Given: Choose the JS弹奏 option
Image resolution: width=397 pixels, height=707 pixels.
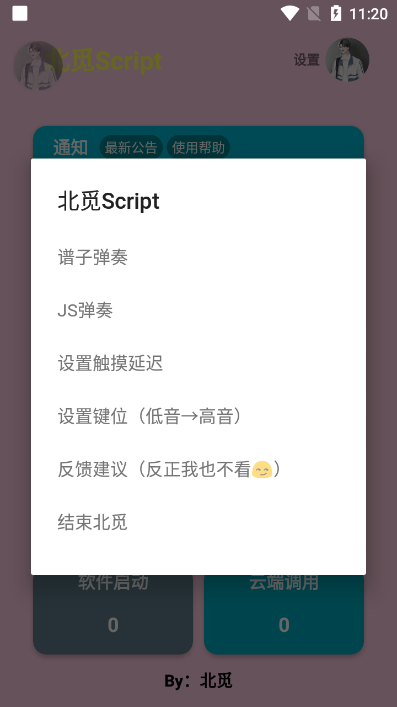Looking at the screenshot, I should (x=198, y=310).
